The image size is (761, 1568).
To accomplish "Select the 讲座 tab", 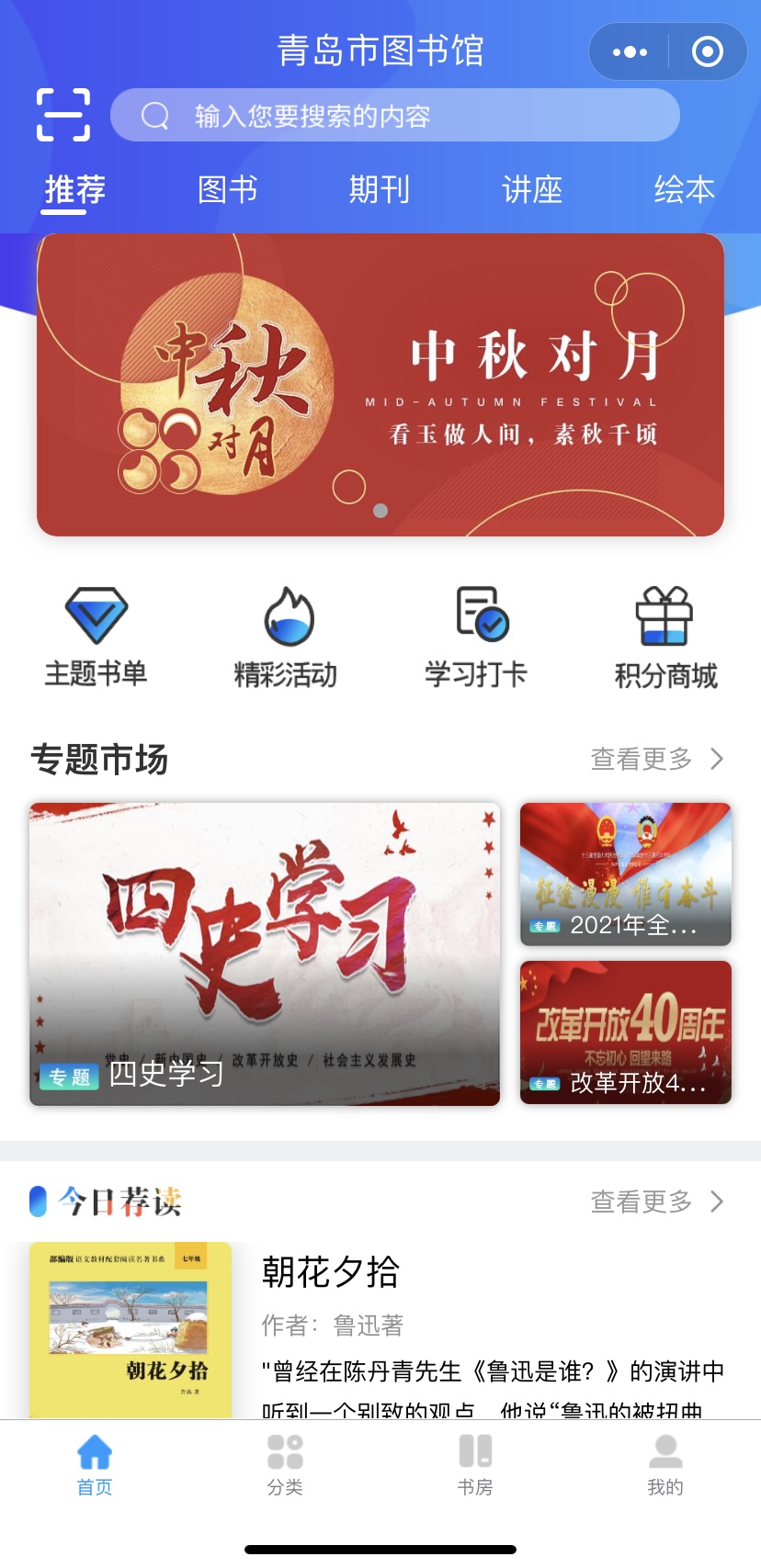I will point(531,190).
